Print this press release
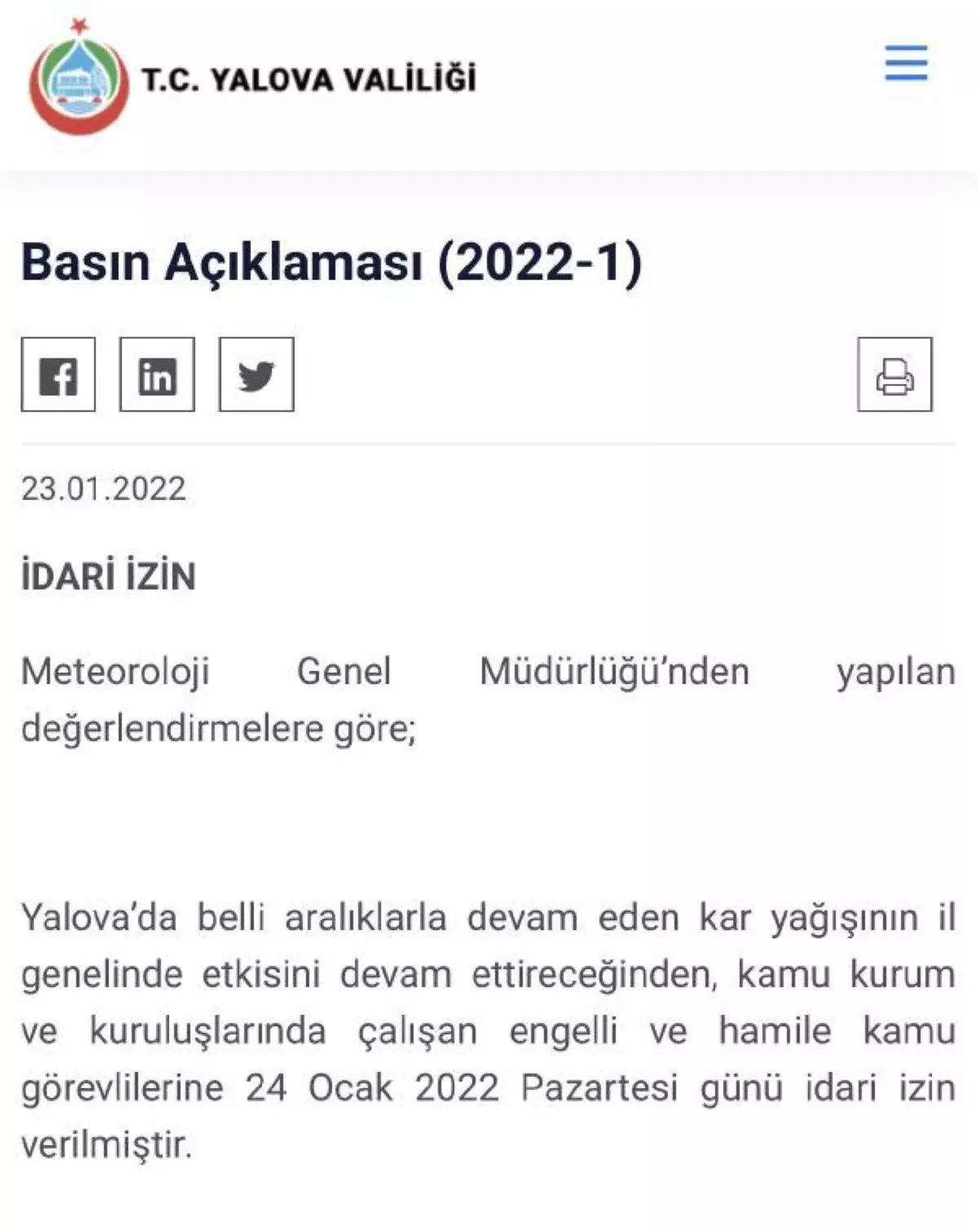978x1232 pixels. point(894,375)
